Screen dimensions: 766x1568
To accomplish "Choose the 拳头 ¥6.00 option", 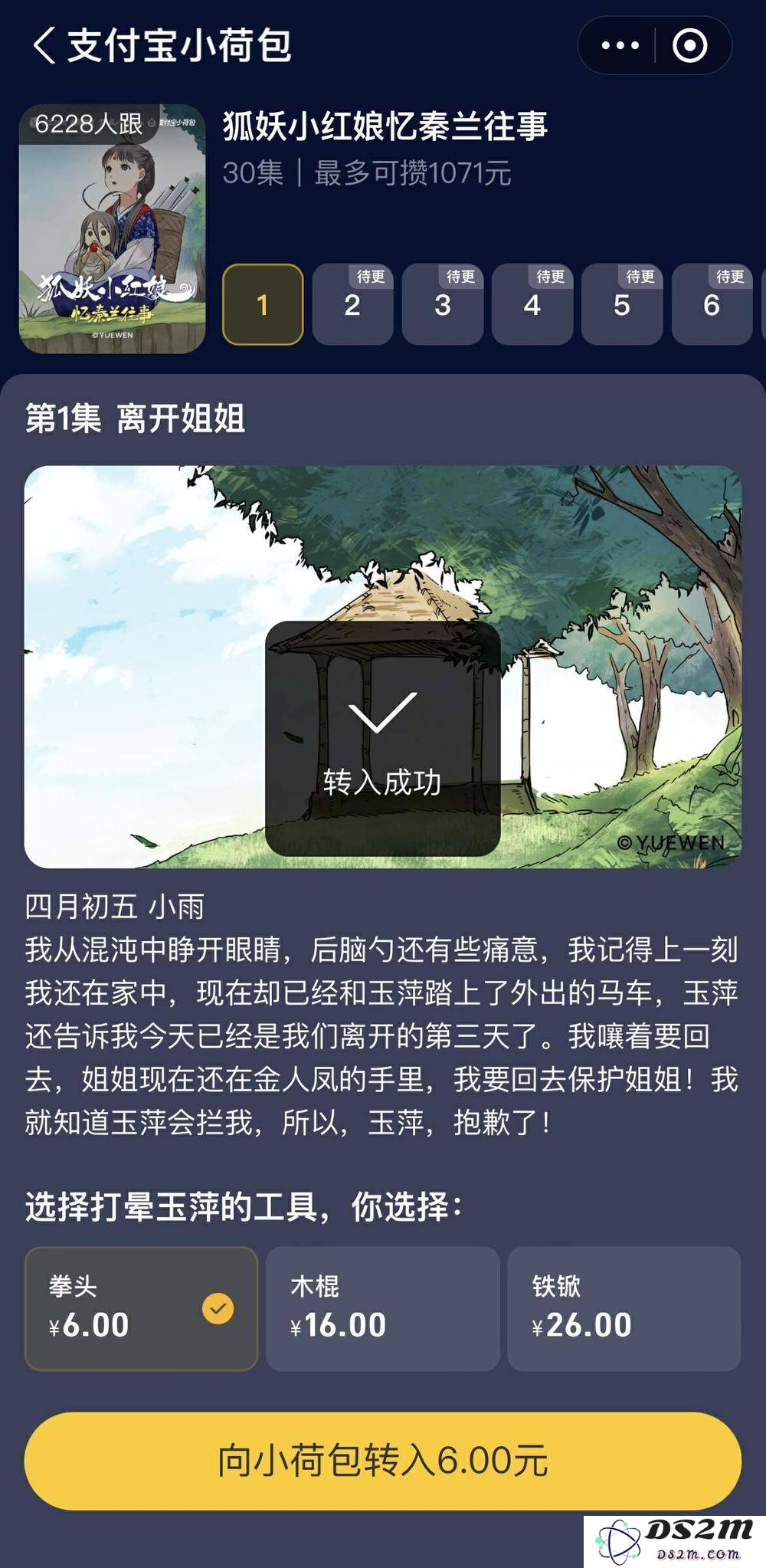I will click(x=141, y=1308).
